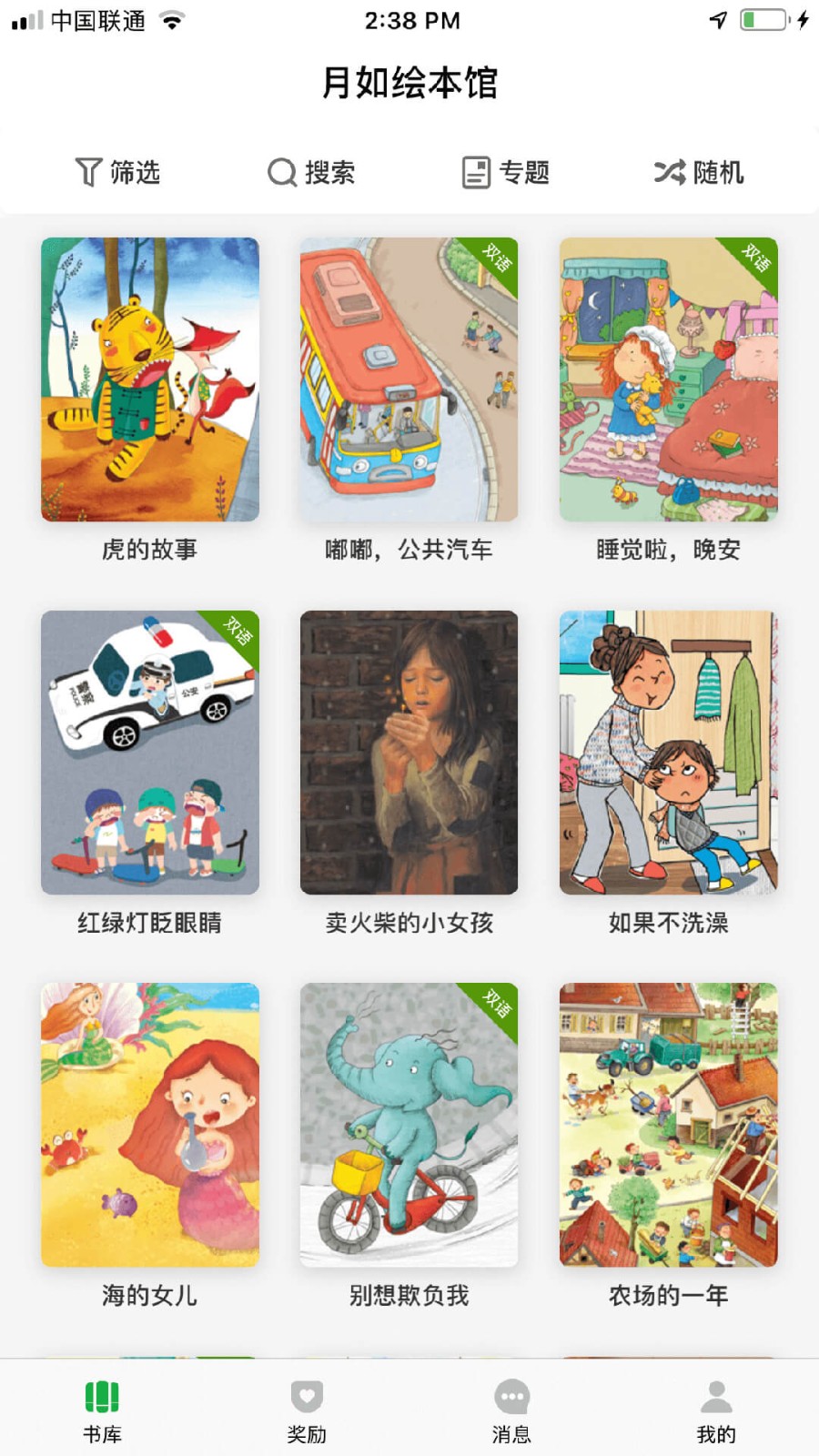This screenshot has height=1456, width=819.
Task: Open the book 虎的故事
Action: click(149, 379)
